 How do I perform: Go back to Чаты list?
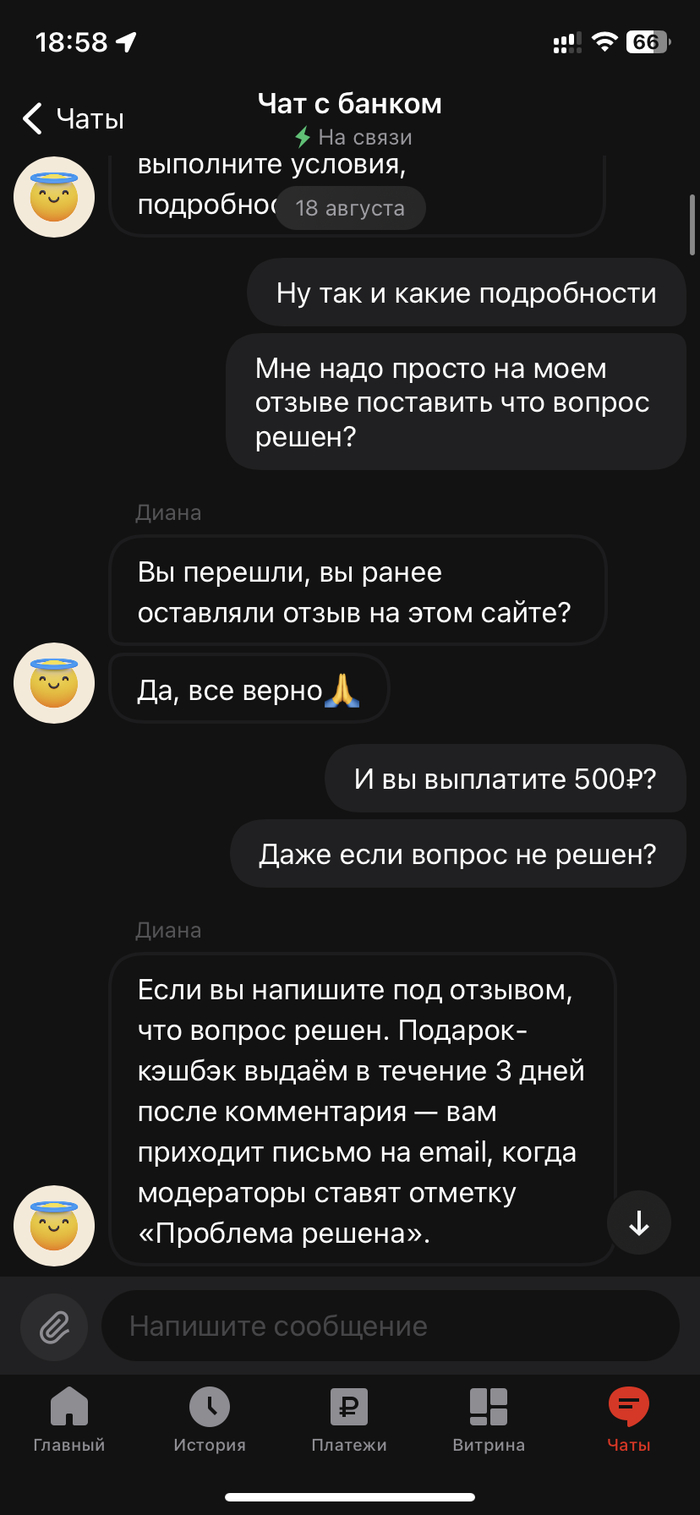tap(72, 119)
